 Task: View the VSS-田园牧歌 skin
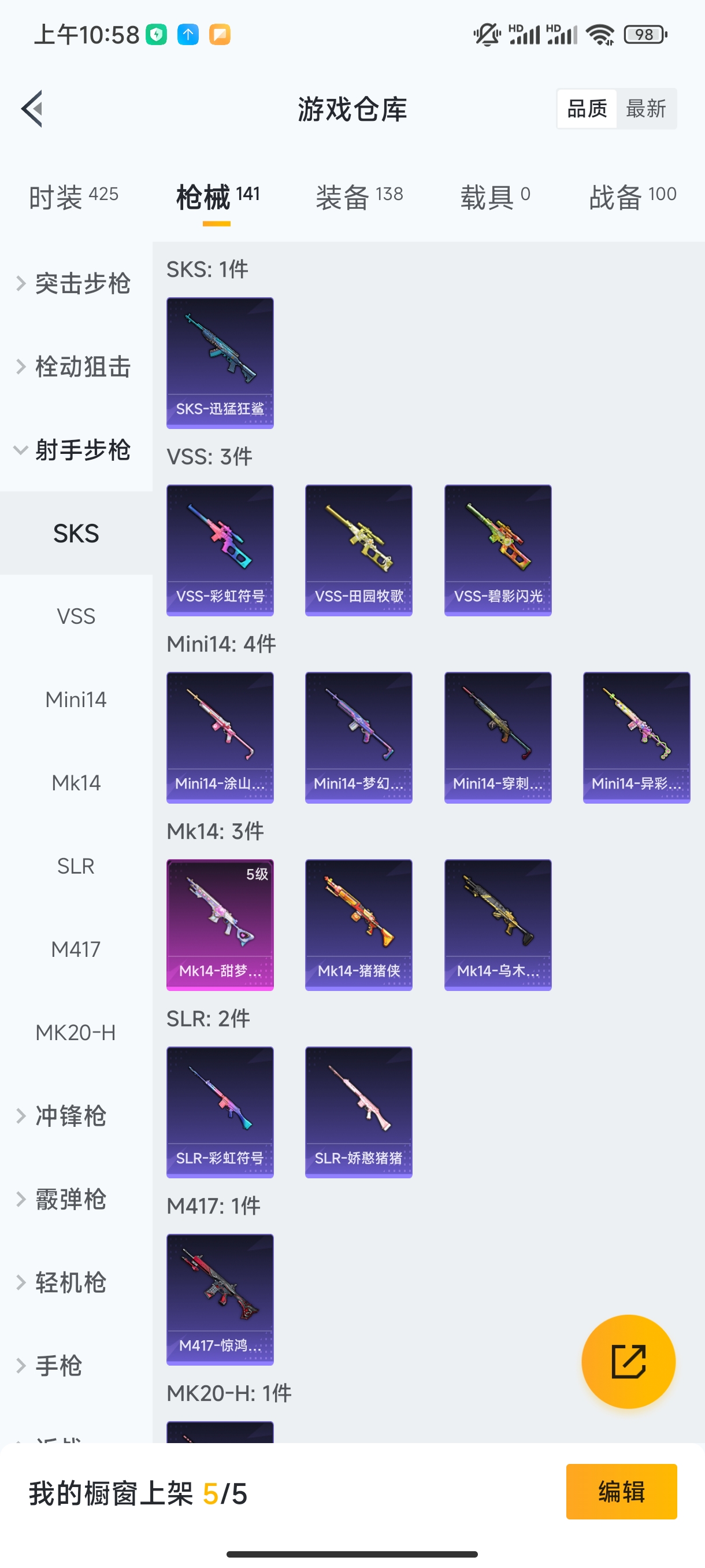(358, 550)
